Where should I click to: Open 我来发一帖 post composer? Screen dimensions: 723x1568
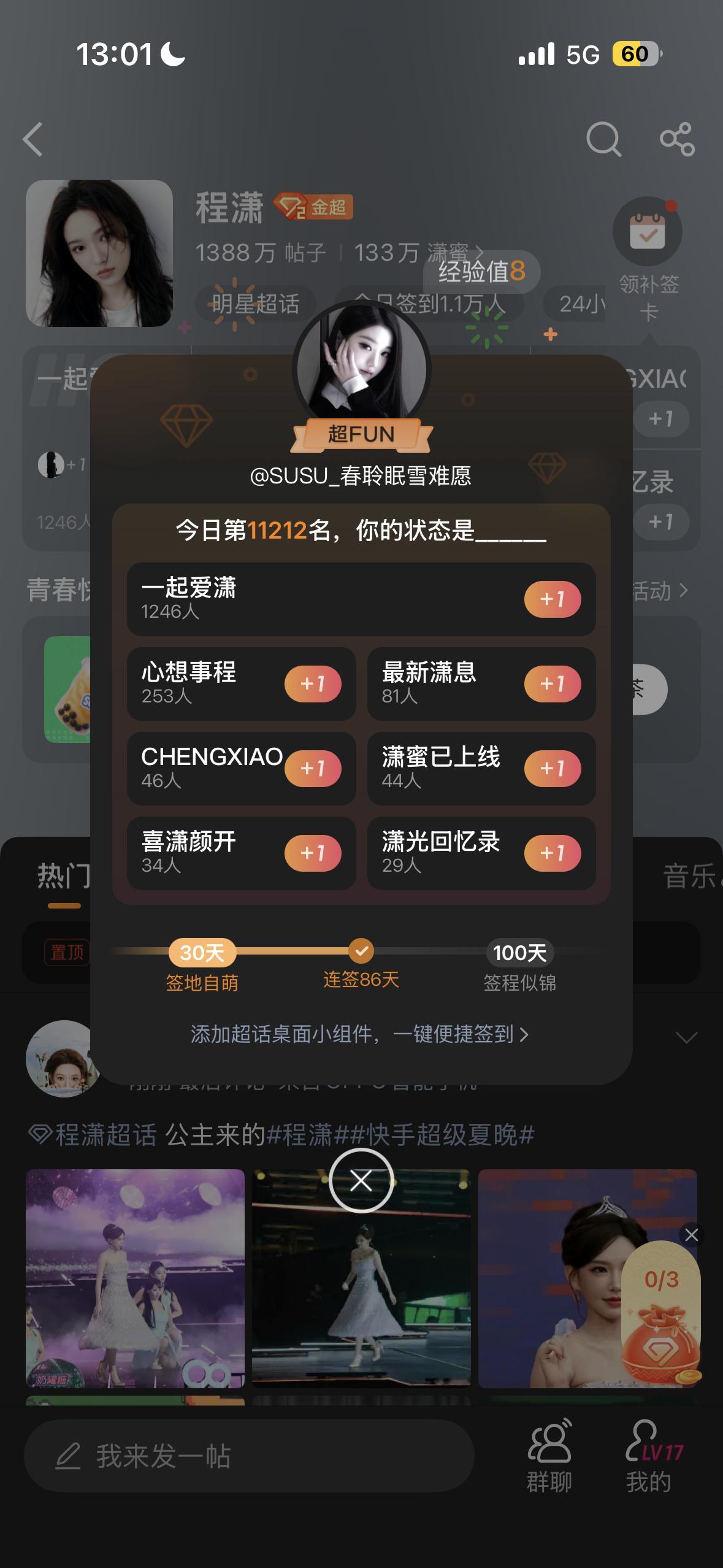[x=249, y=1455]
